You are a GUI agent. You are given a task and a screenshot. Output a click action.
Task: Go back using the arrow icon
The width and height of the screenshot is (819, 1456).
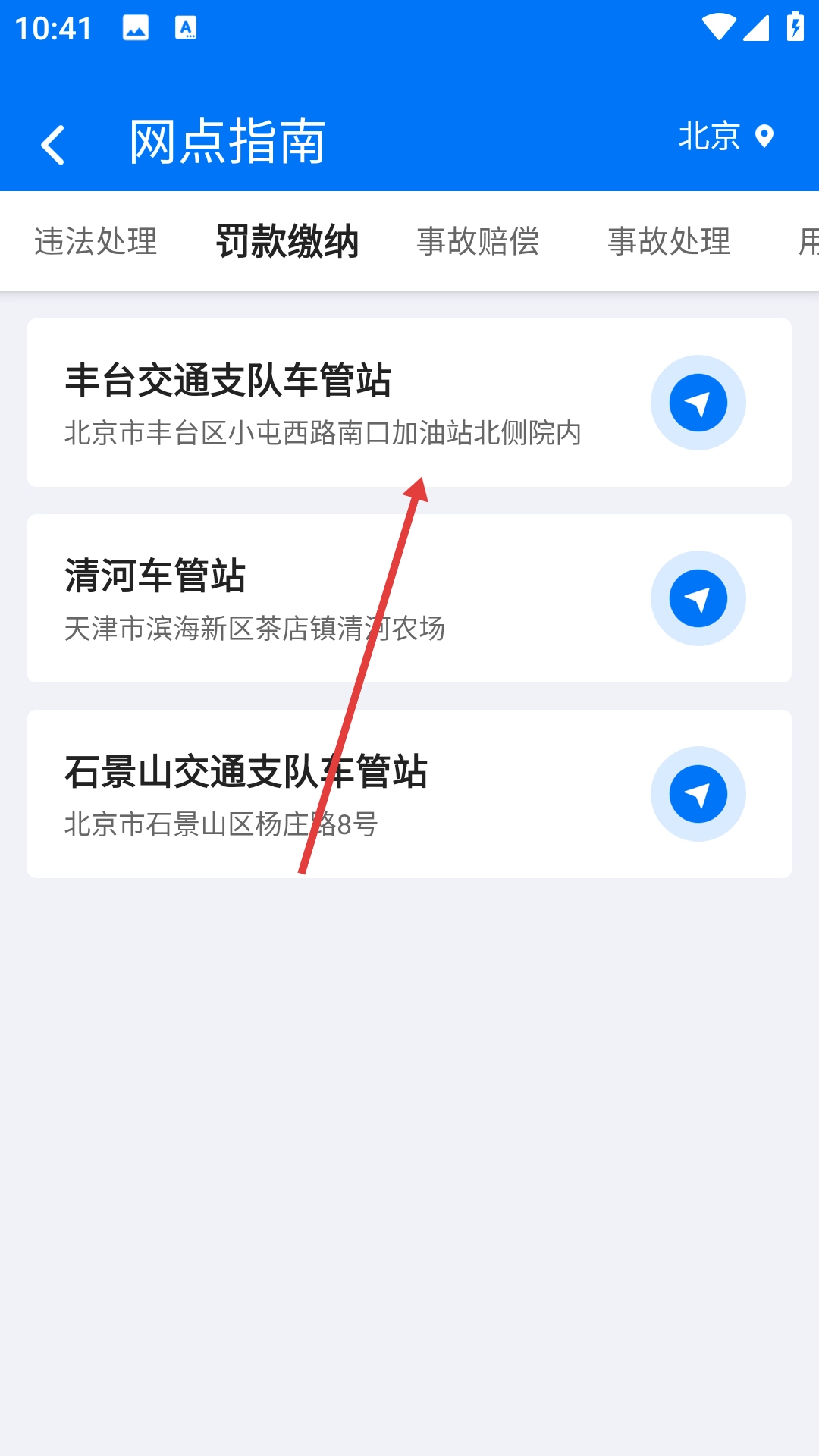pos(53,144)
